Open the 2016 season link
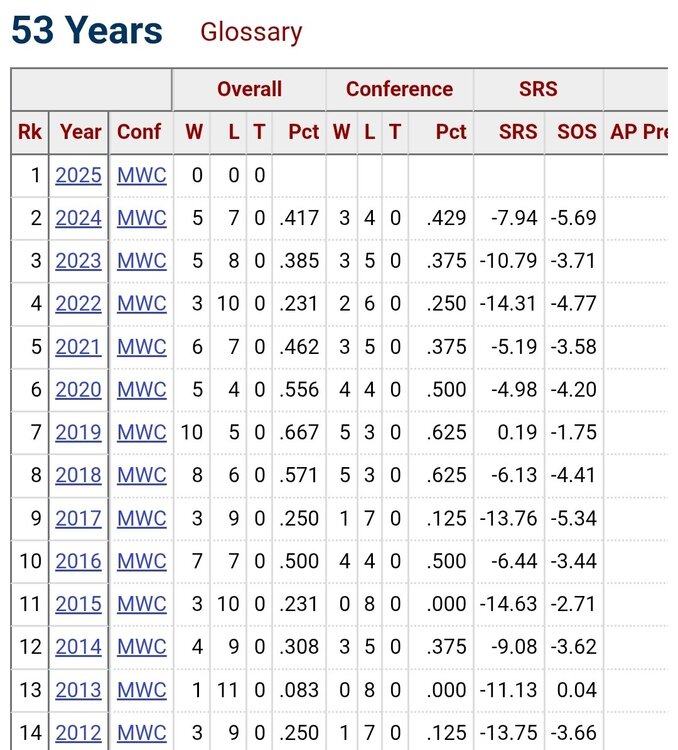 tap(78, 561)
